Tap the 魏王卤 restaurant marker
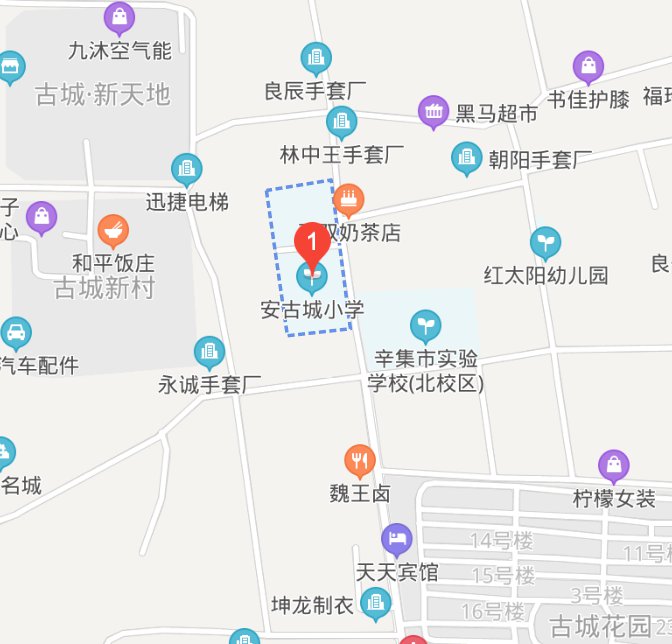The width and height of the screenshot is (672, 644). click(360, 461)
